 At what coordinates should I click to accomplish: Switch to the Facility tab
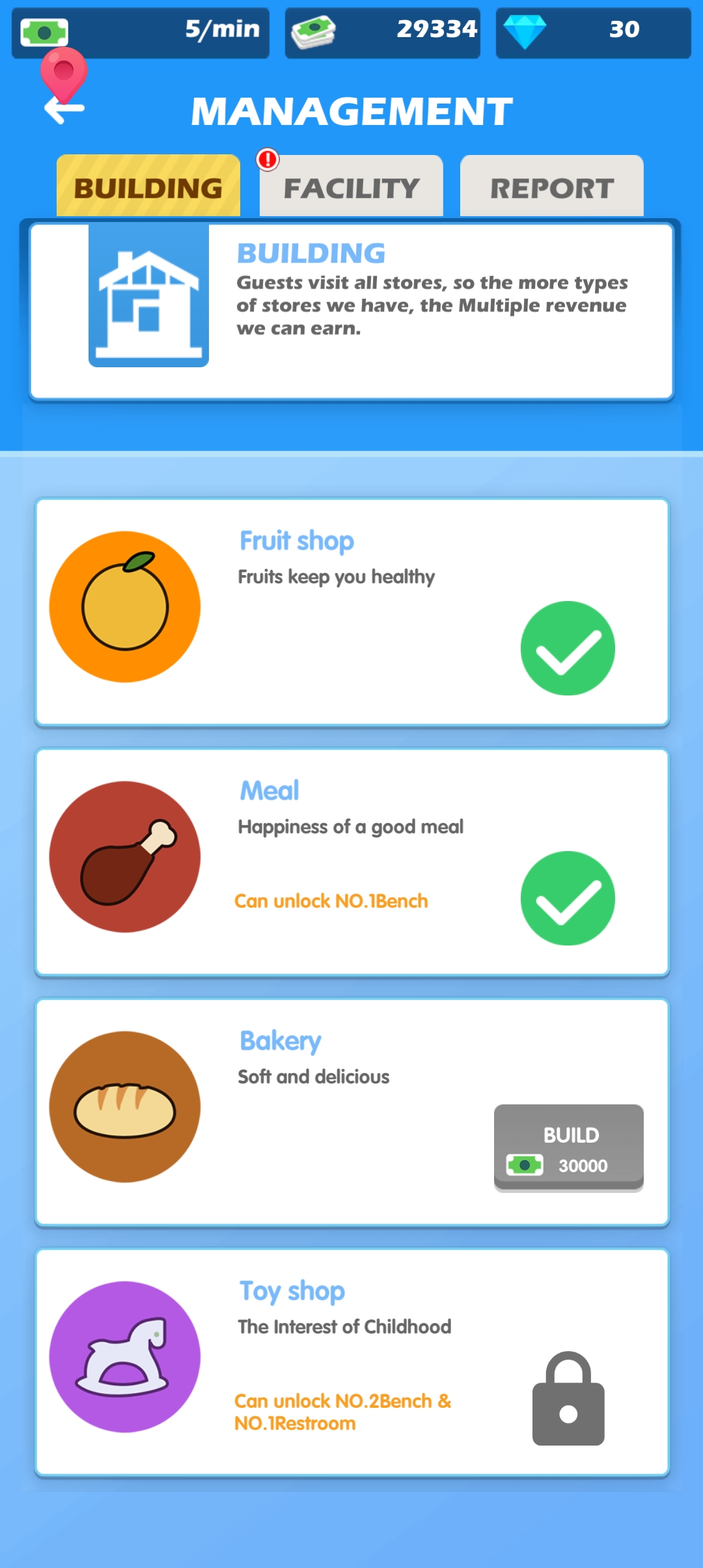tap(351, 188)
